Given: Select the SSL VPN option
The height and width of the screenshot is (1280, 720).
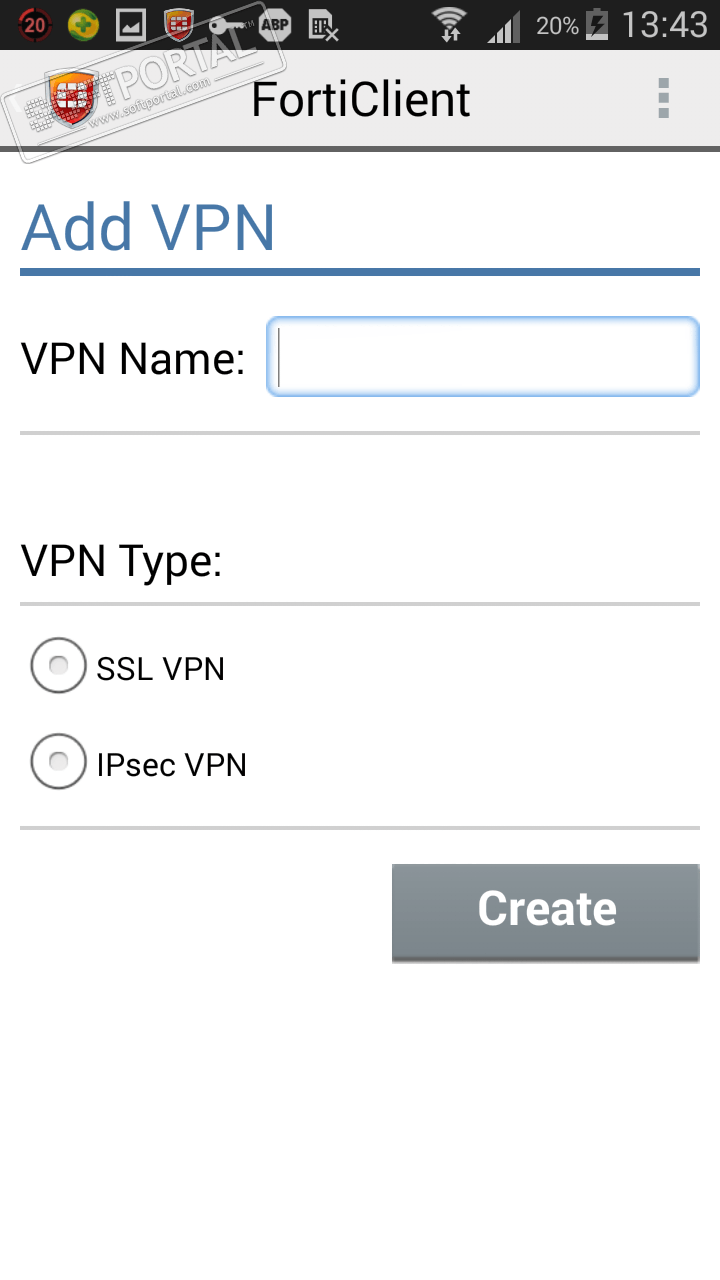Looking at the screenshot, I should coord(59,666).
